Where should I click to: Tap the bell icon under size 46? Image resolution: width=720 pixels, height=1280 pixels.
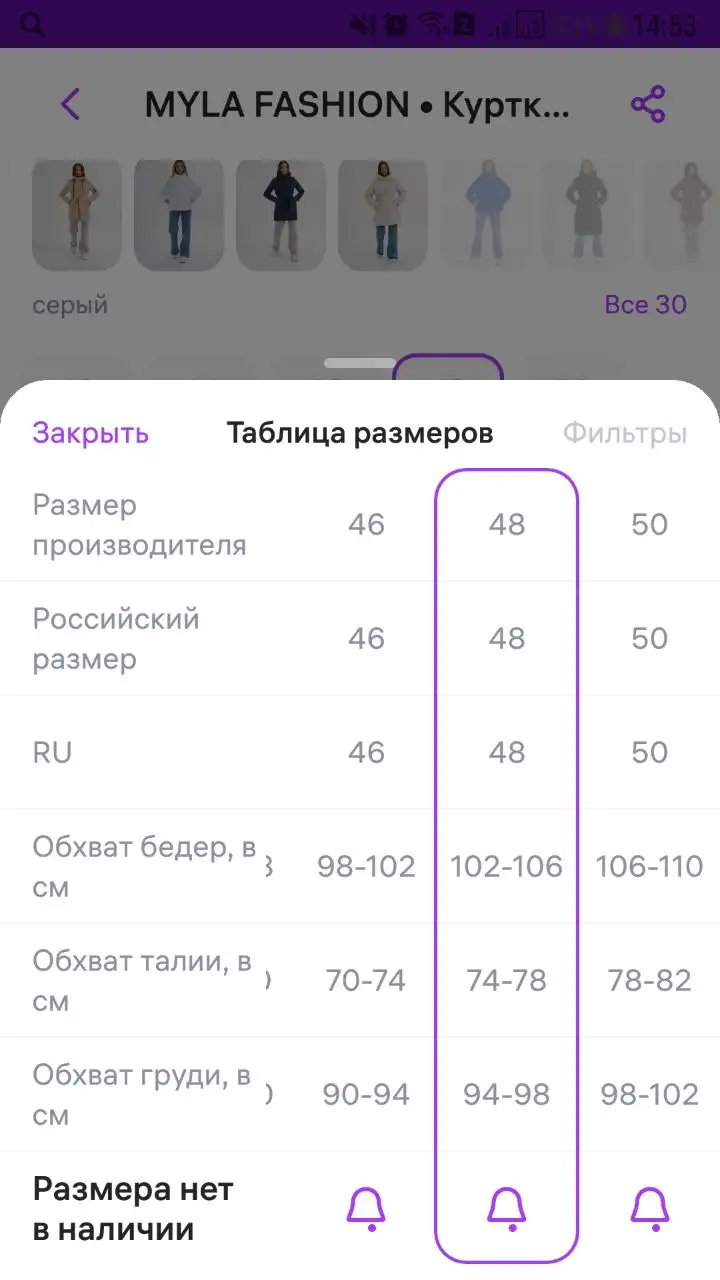click(x=366, y=1207)
